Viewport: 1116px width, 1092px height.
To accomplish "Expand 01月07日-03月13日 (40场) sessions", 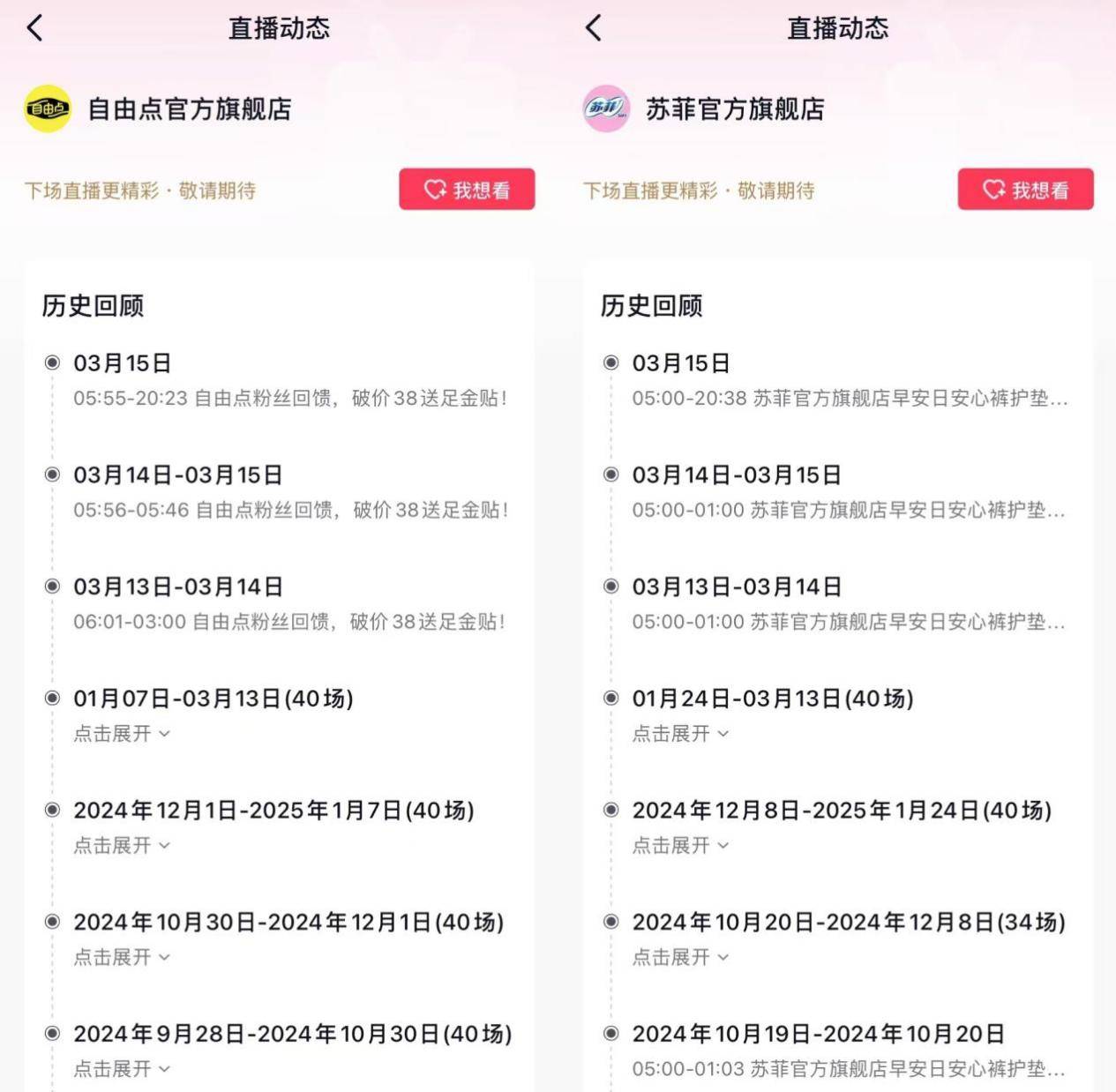I will 122,734.
